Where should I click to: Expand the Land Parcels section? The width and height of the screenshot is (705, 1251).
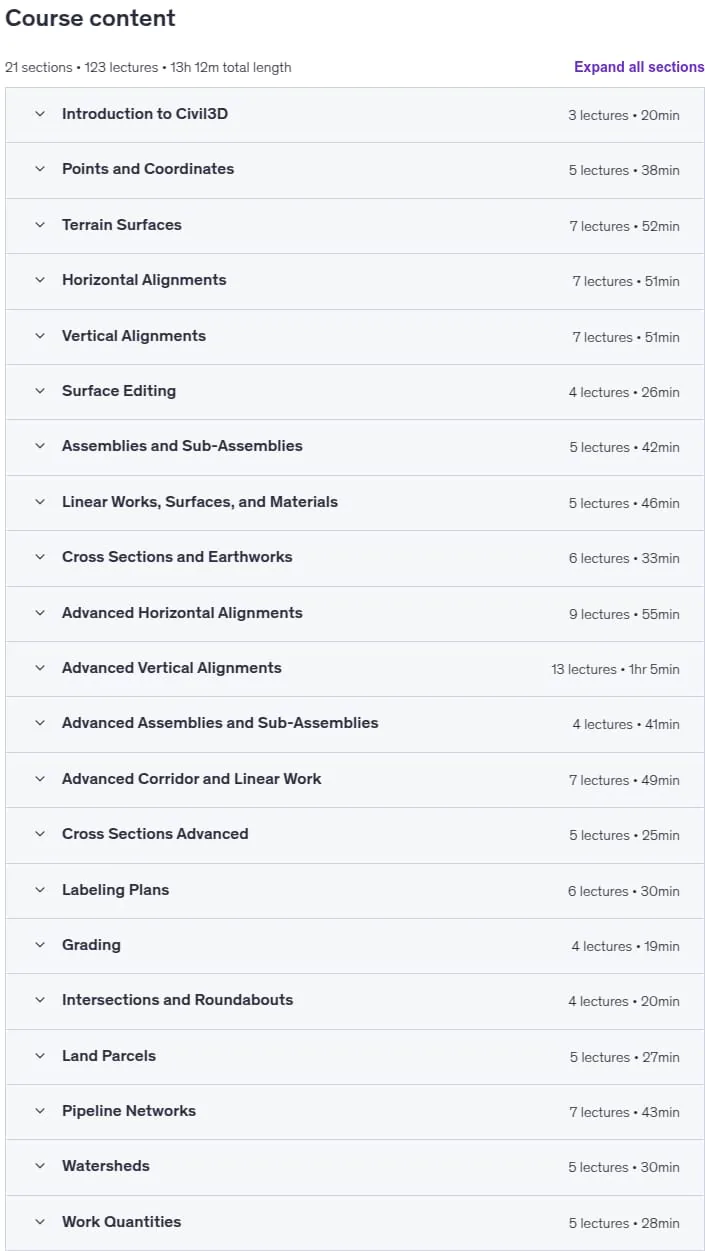click(355, 1057)
